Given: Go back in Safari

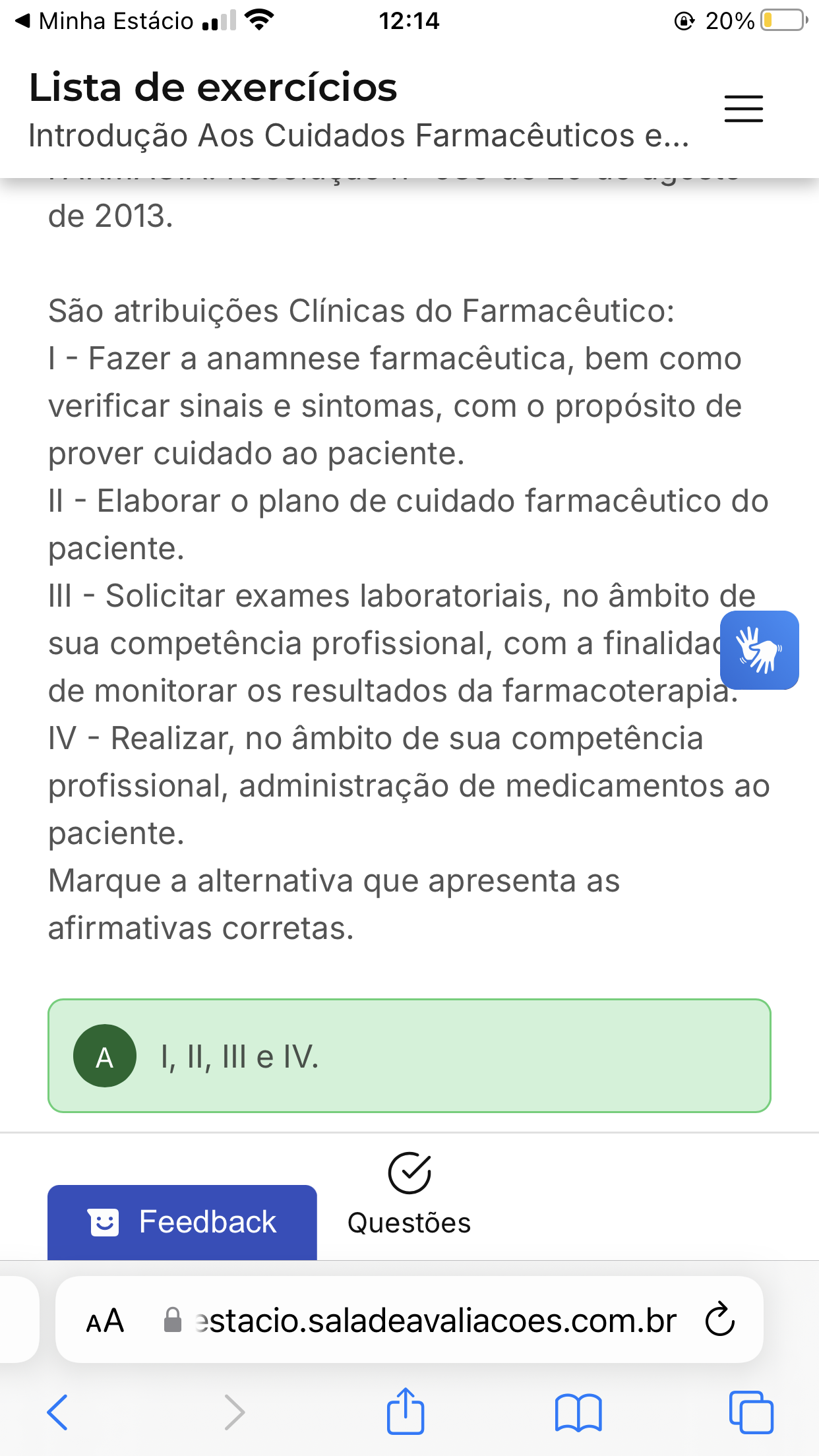Looking at the screenshot, I should 57,1412.
